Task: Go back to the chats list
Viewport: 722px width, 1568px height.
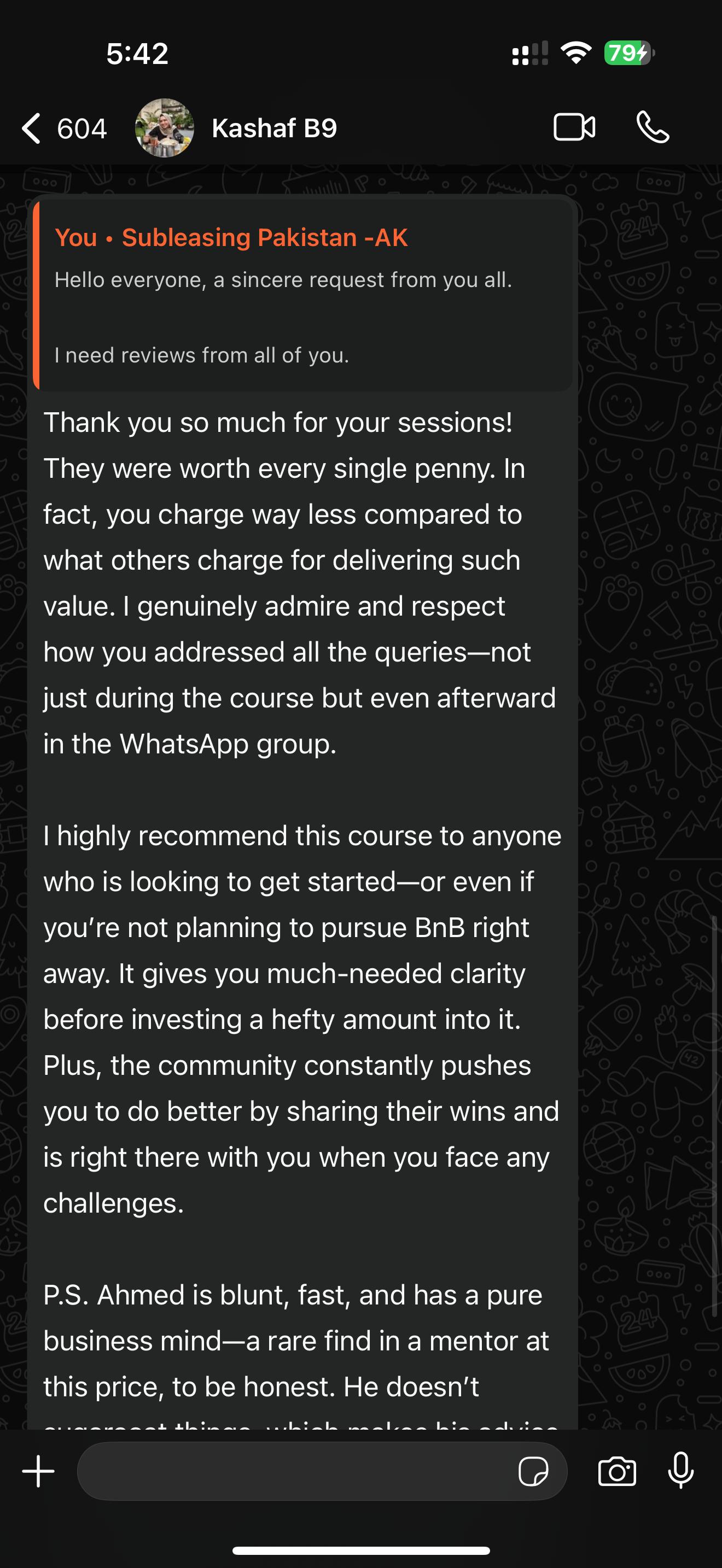Action: click(x=63, y=128)
